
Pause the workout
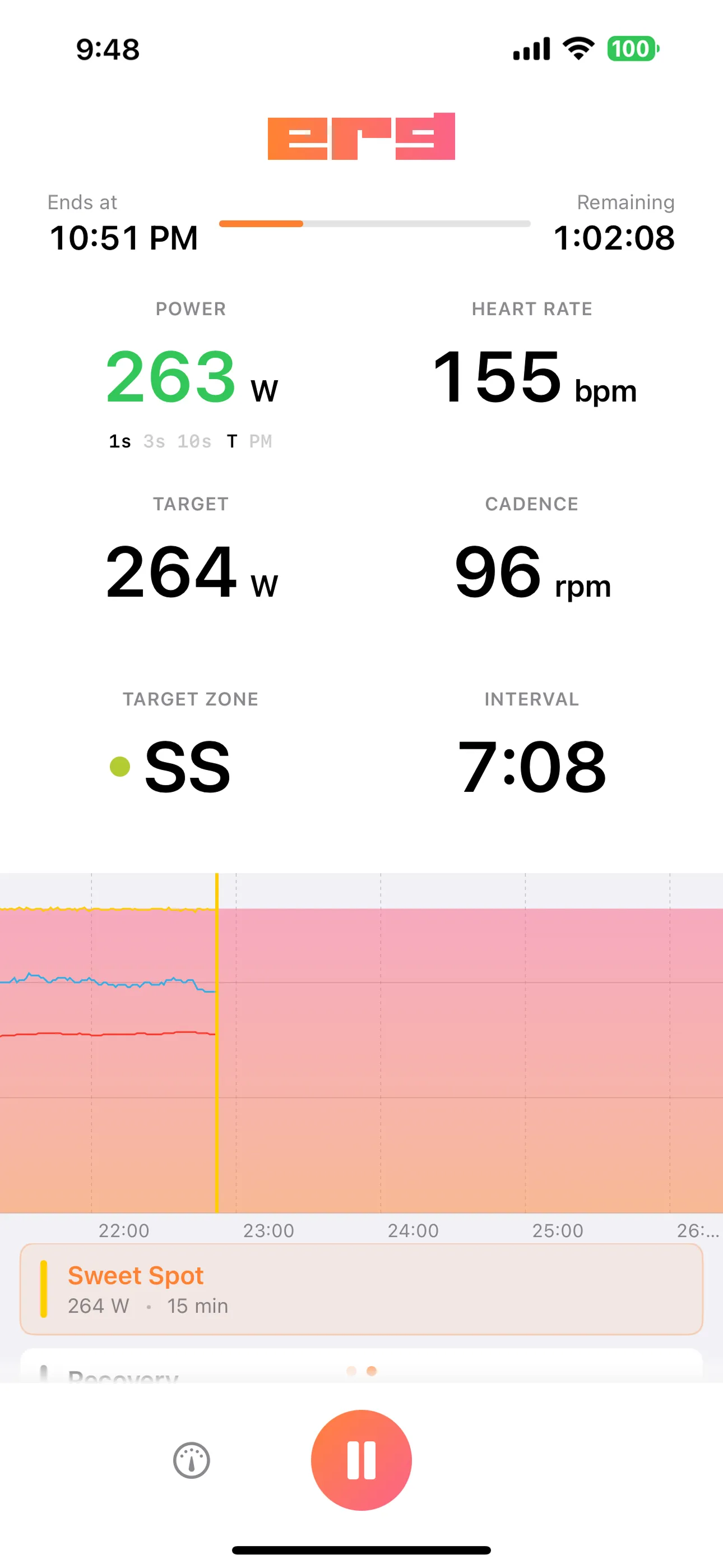tap(361, 1460)
